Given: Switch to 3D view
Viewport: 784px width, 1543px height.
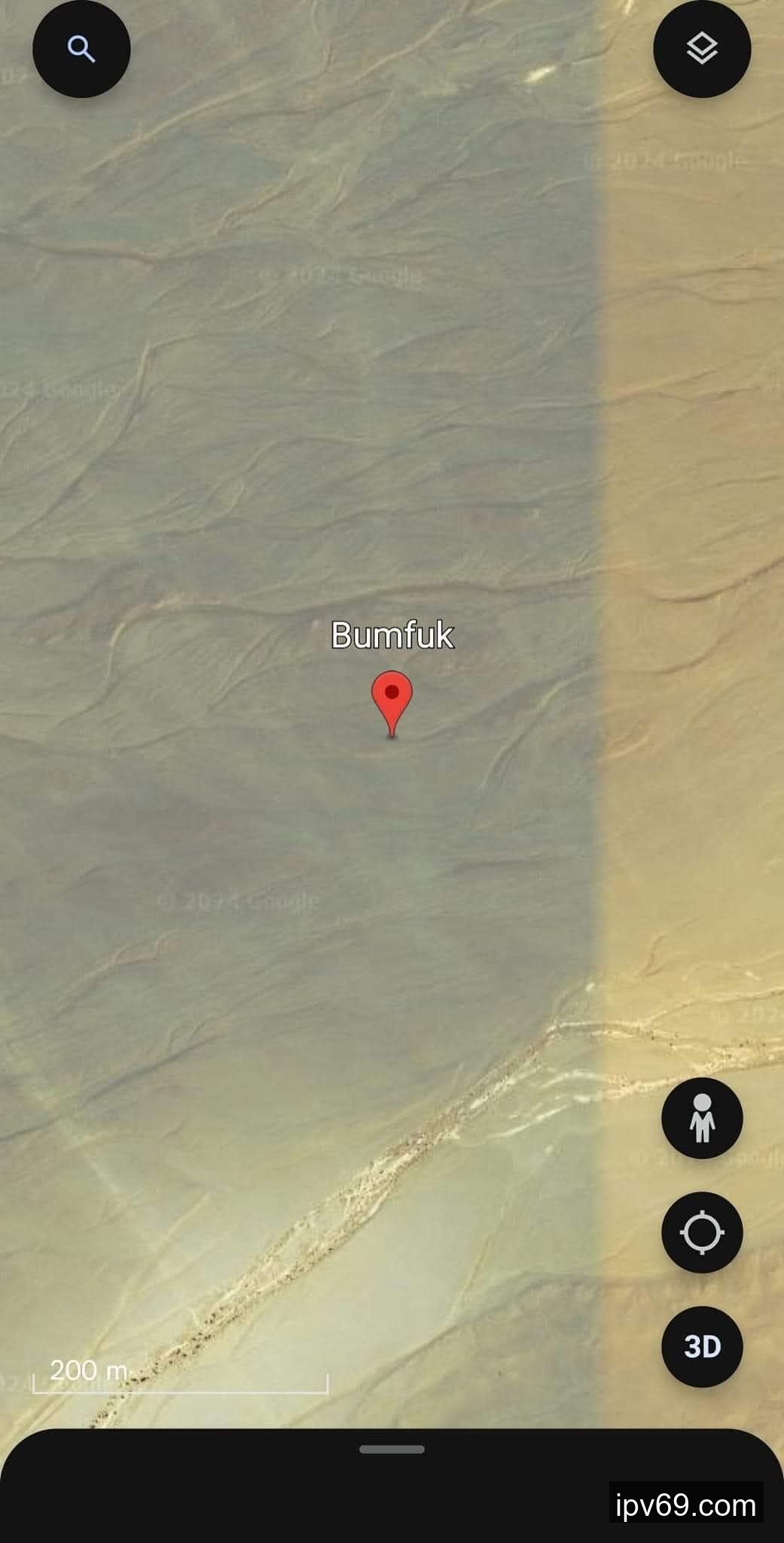Looking at the screenshot, I should [702, 1346].
